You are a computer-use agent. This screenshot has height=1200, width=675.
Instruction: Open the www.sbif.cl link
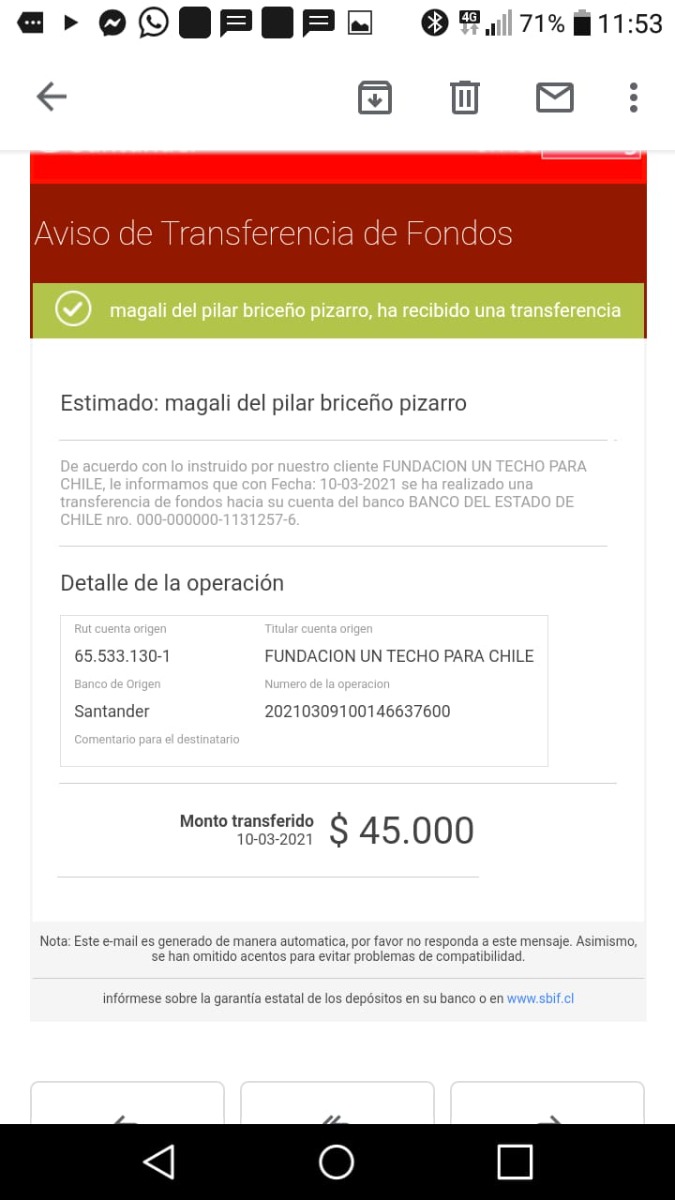coord(540,998)
